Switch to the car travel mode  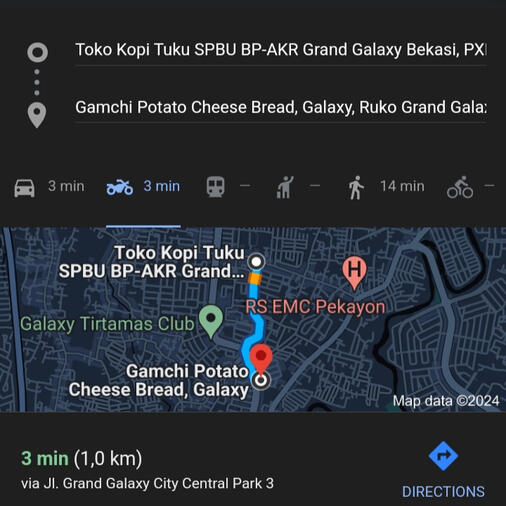(49, 187)
